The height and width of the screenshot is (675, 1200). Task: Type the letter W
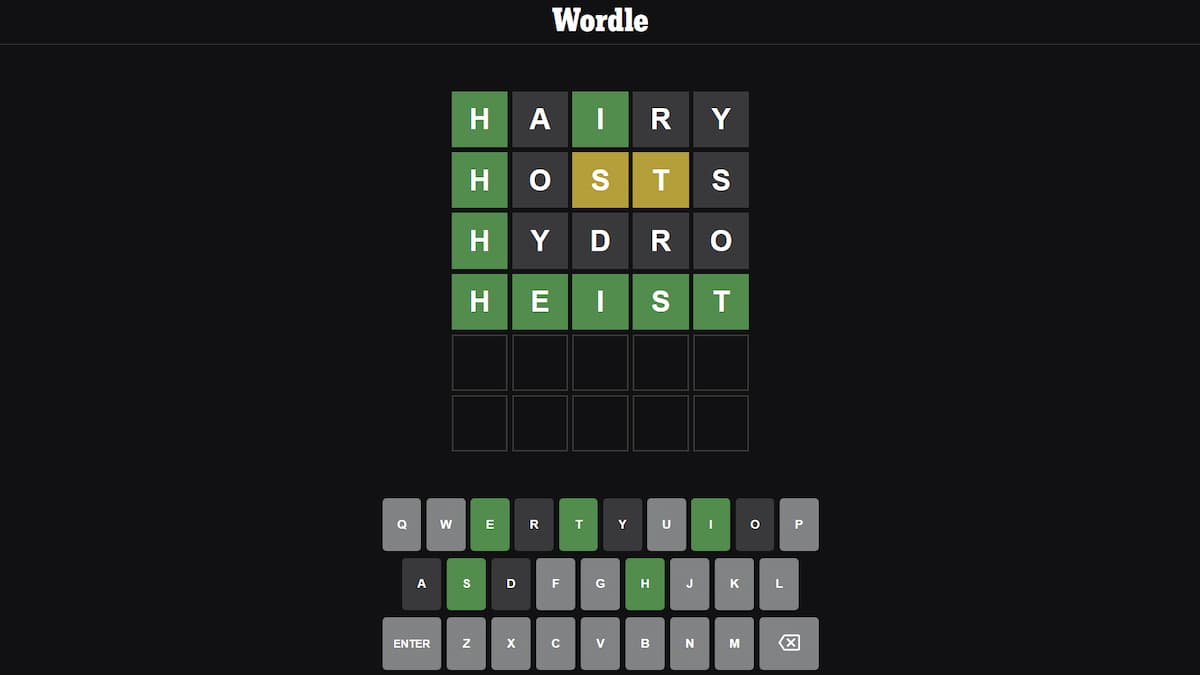(446, 524)
